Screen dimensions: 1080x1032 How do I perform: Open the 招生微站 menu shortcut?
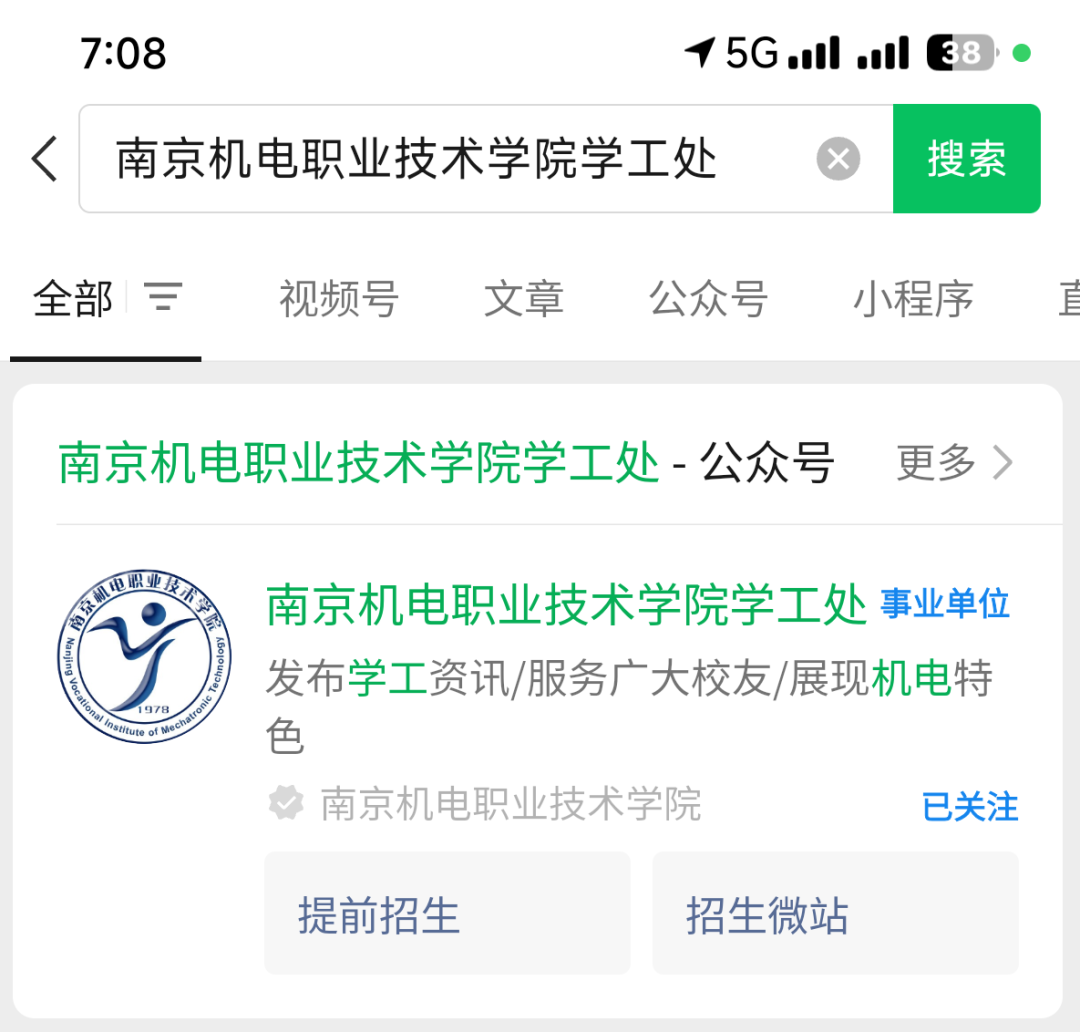tap(835, 914)
